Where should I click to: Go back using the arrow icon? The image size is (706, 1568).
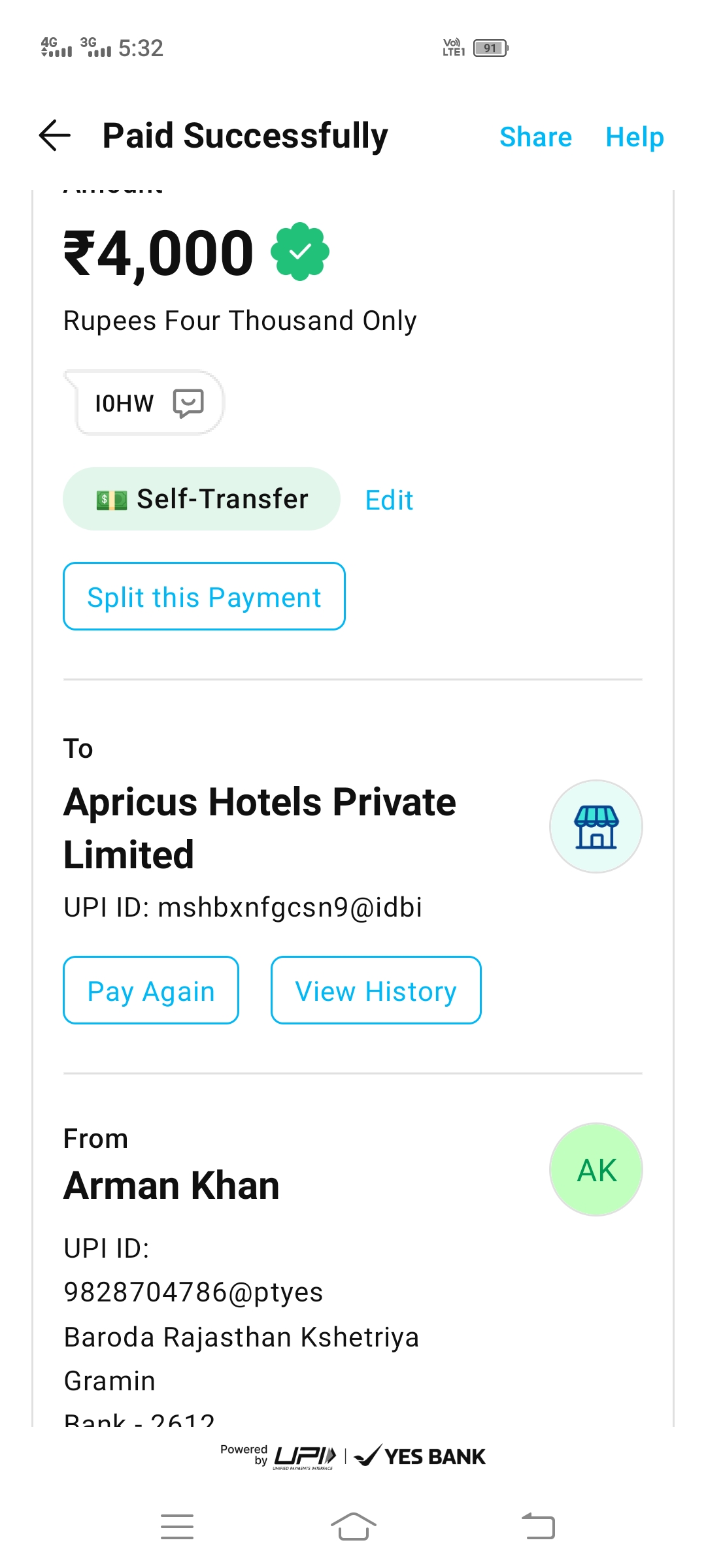tap(55, 136)
